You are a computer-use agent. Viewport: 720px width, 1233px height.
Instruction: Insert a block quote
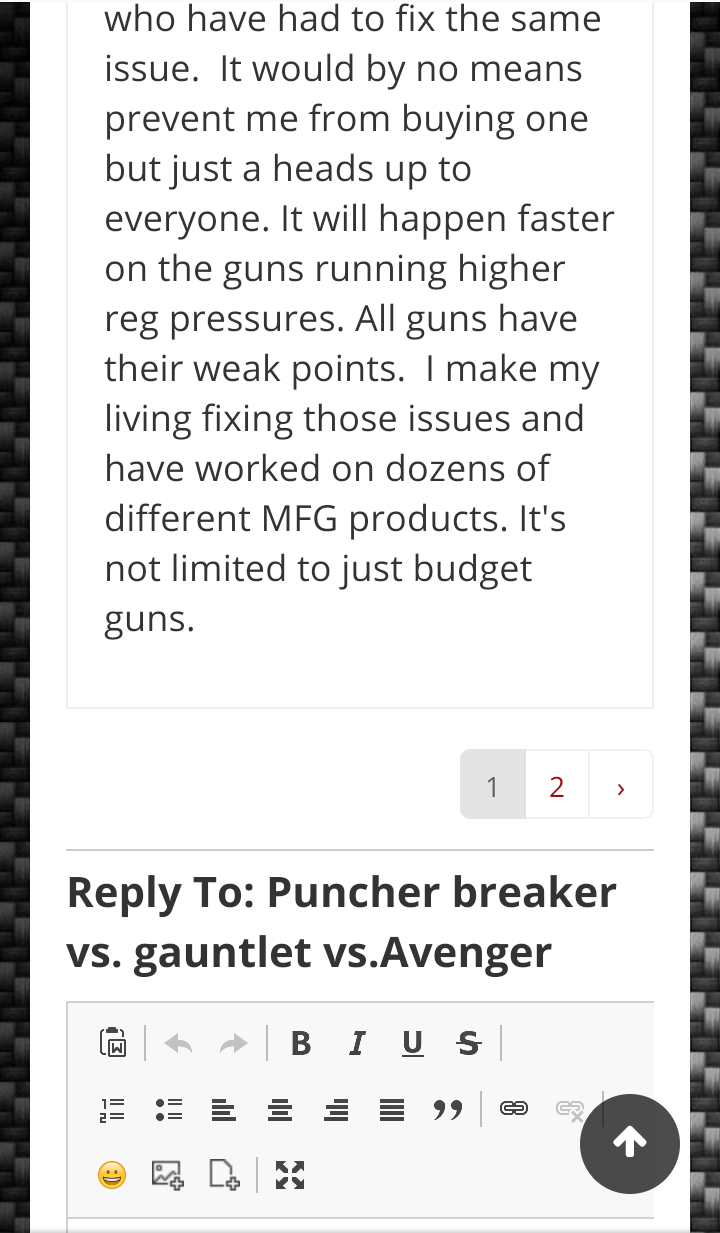(448, 1109)
